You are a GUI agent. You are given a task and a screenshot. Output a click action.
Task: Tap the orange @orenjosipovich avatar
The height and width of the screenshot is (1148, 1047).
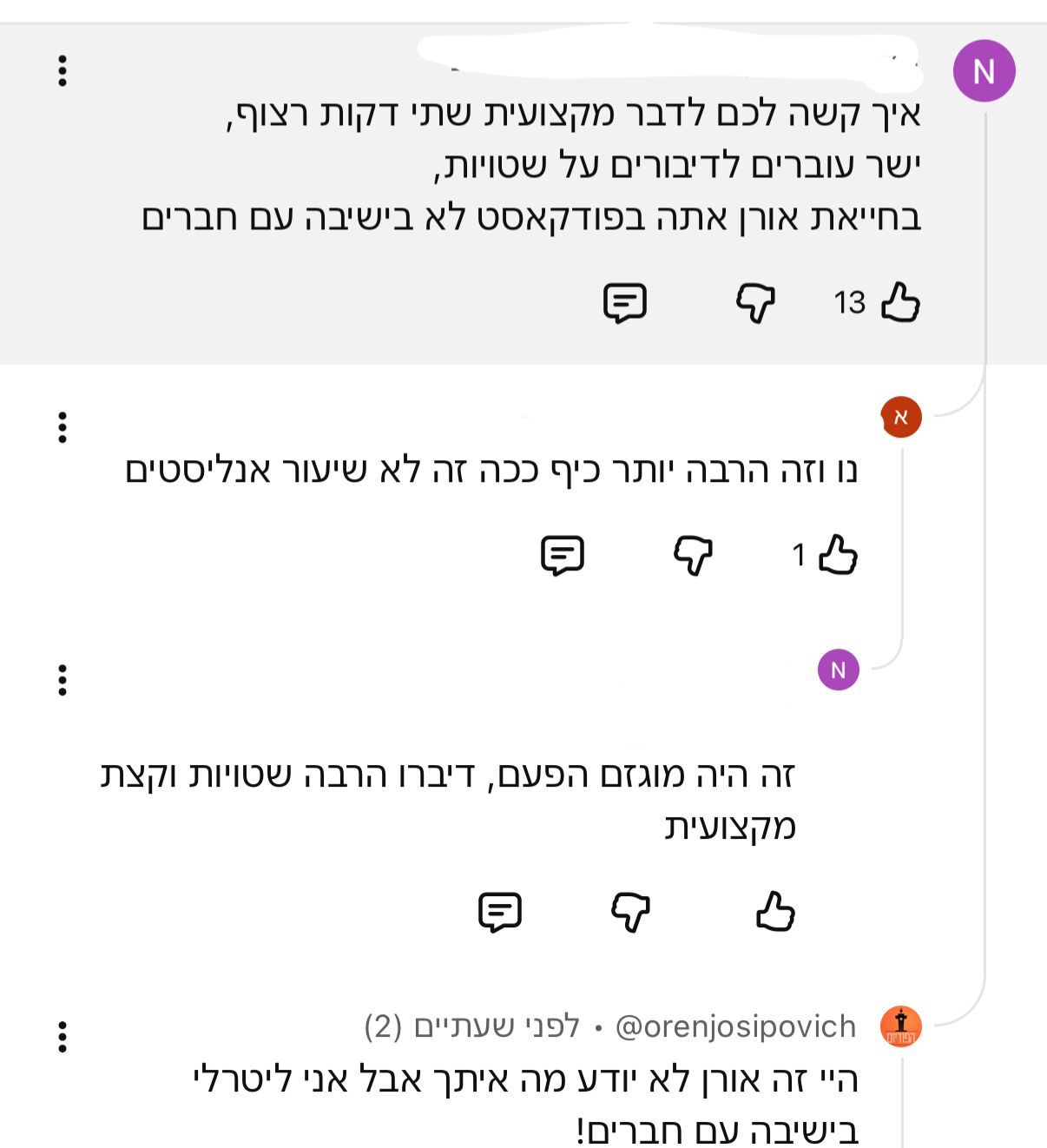(901, 1026)
